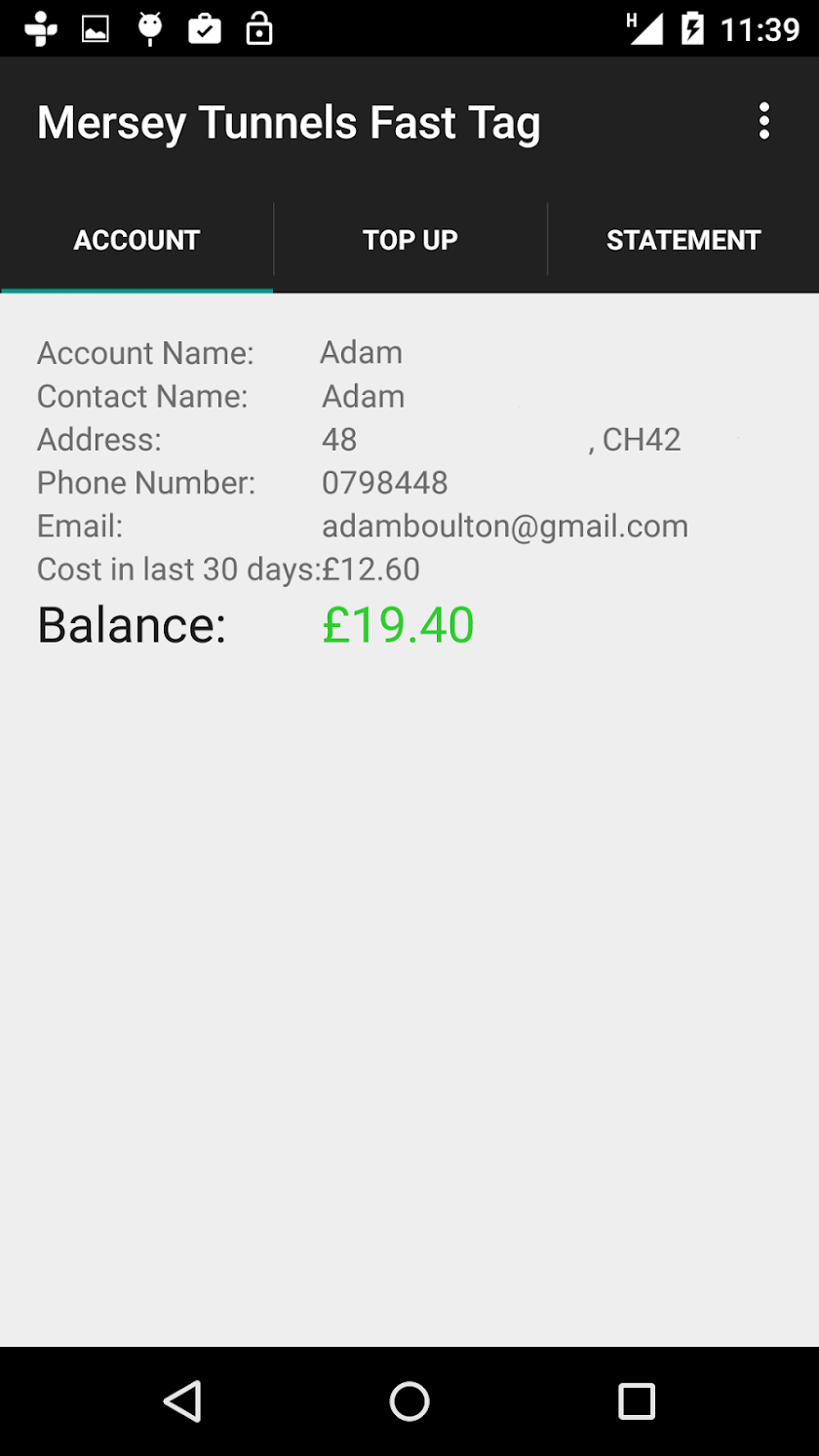This screenshot has height=1456, width=819.
Task: Tap the system back button
Action: pyautogui.click(x=182, y=1401)
